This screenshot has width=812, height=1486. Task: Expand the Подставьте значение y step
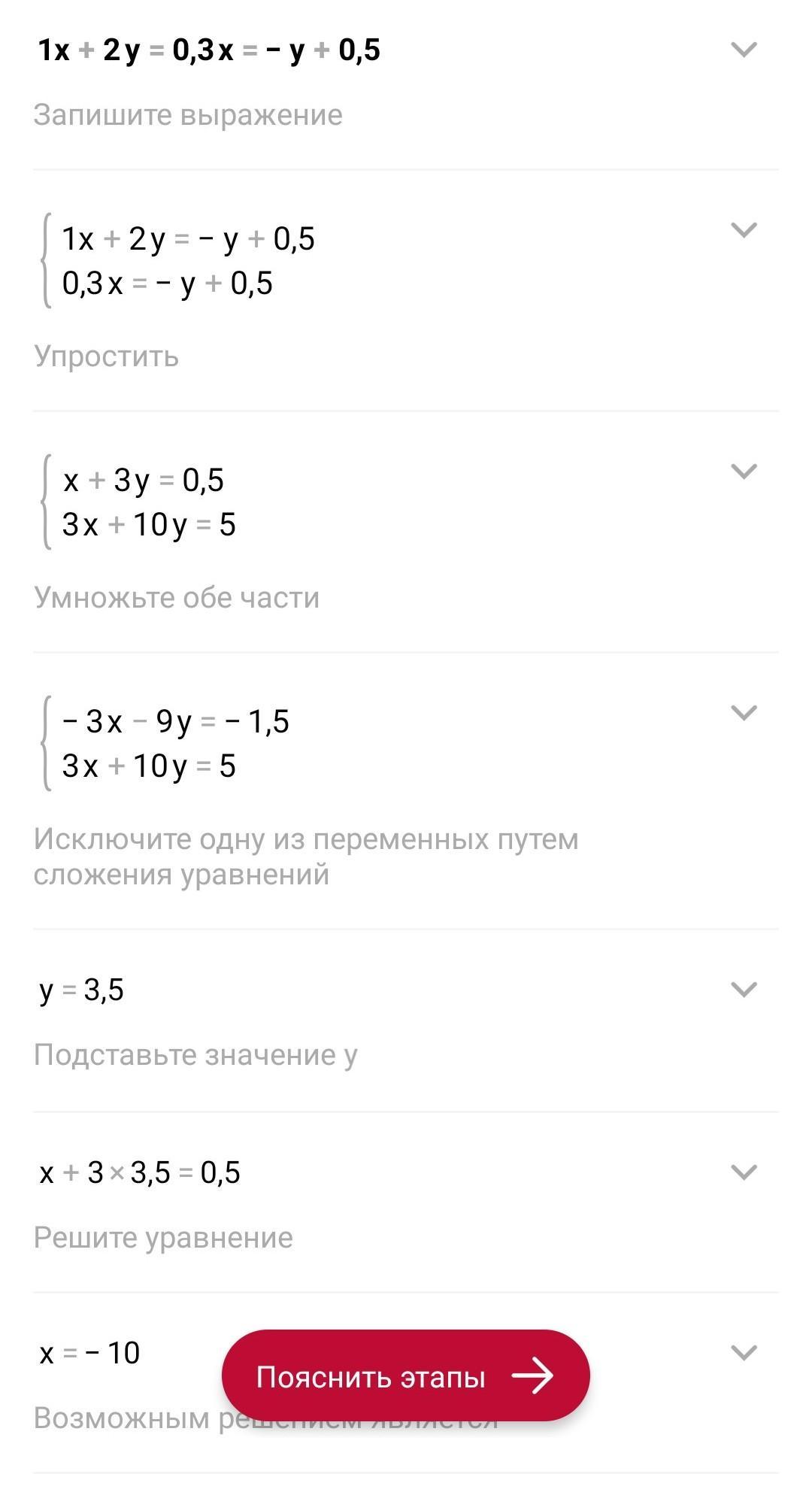click(744, 990)
